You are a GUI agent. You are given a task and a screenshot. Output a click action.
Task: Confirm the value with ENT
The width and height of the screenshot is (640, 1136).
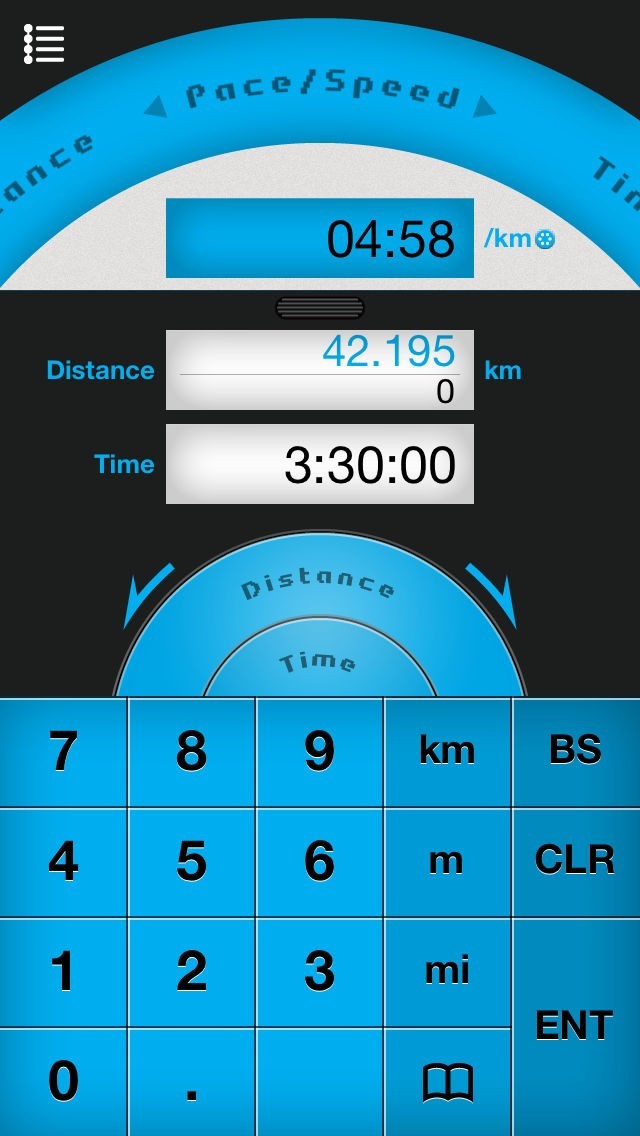coord(575,1027)
